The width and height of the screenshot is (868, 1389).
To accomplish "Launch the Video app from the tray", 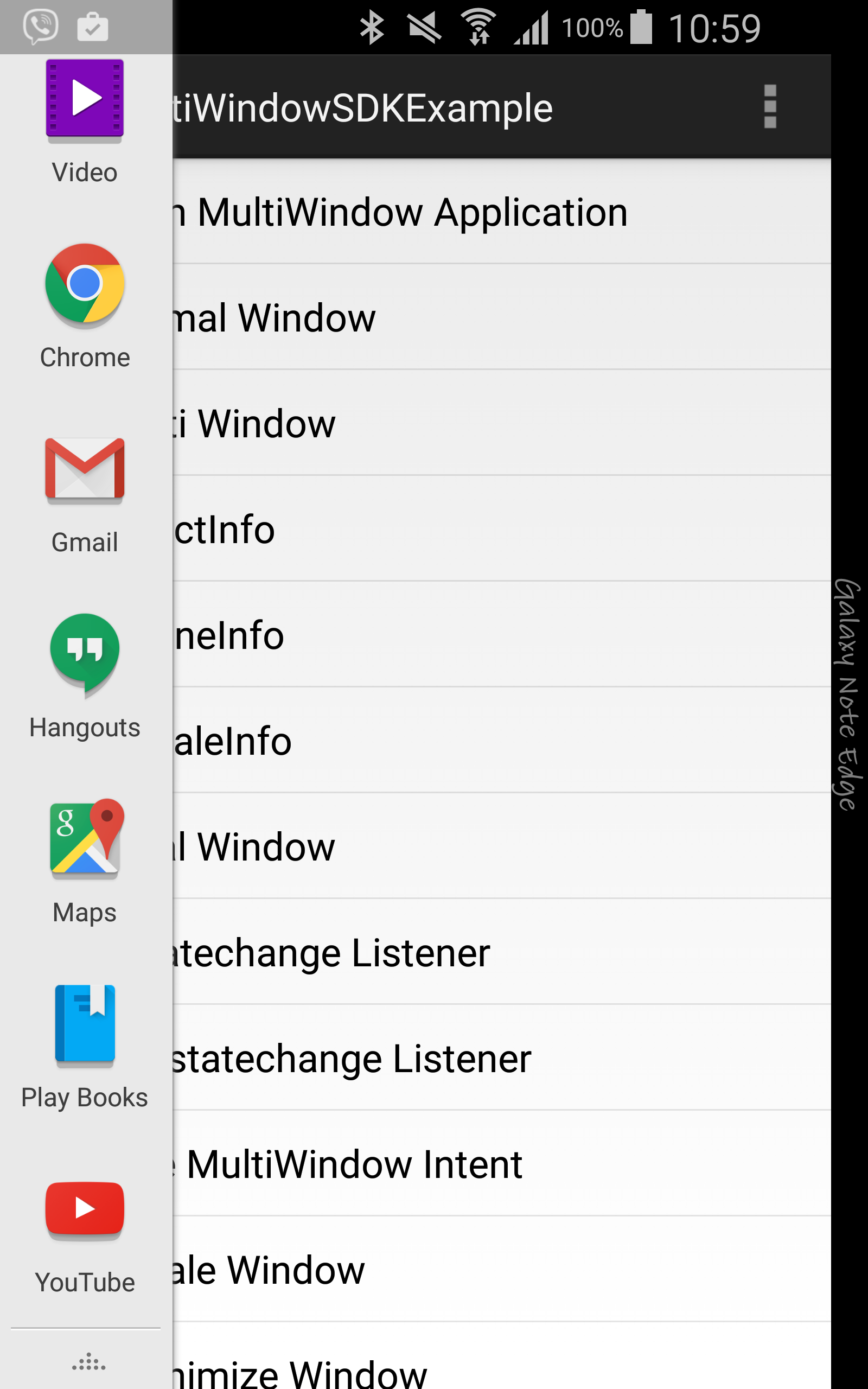I will click(85, 122).
